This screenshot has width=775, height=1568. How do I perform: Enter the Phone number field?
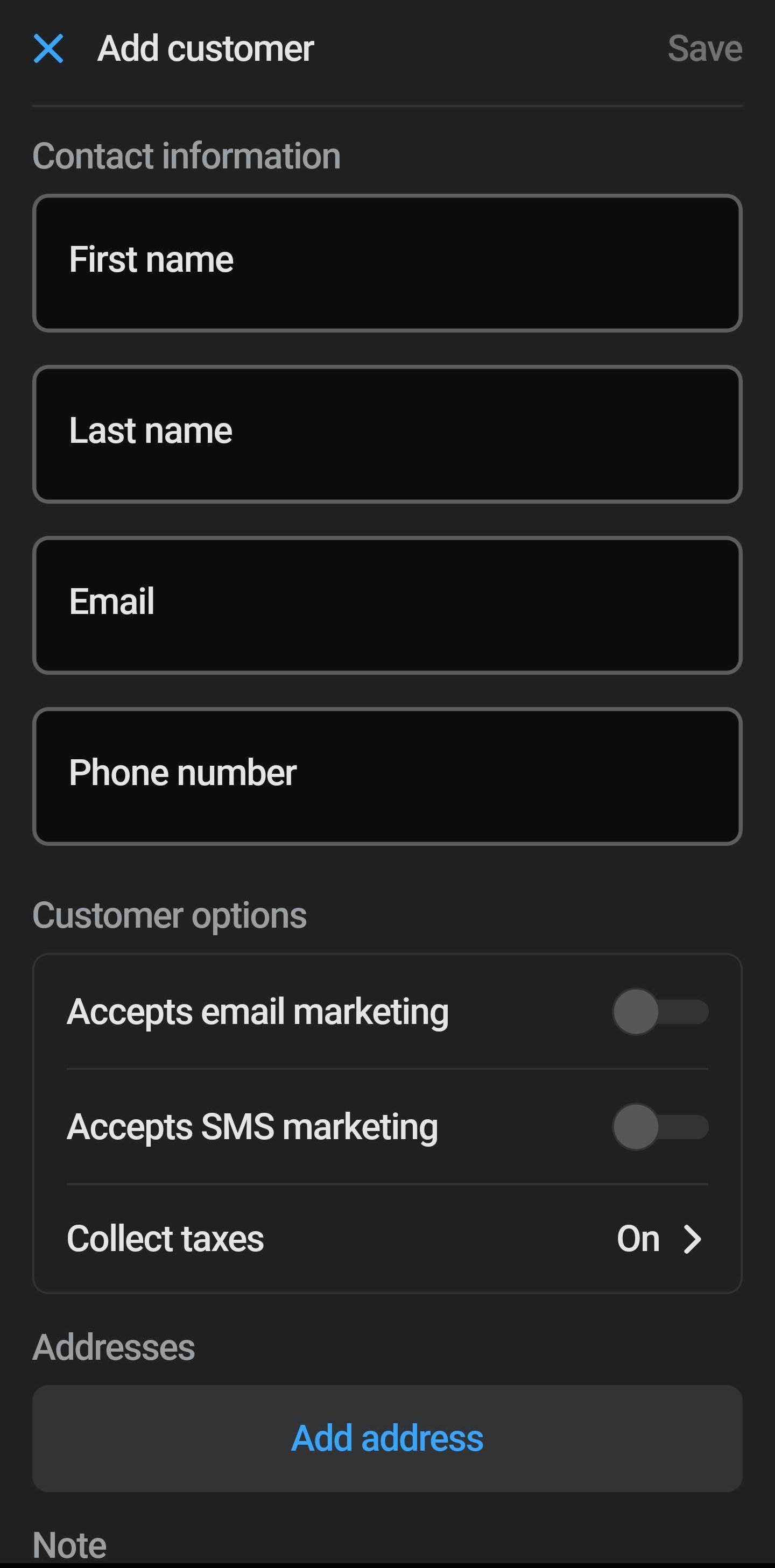point(387,776)
